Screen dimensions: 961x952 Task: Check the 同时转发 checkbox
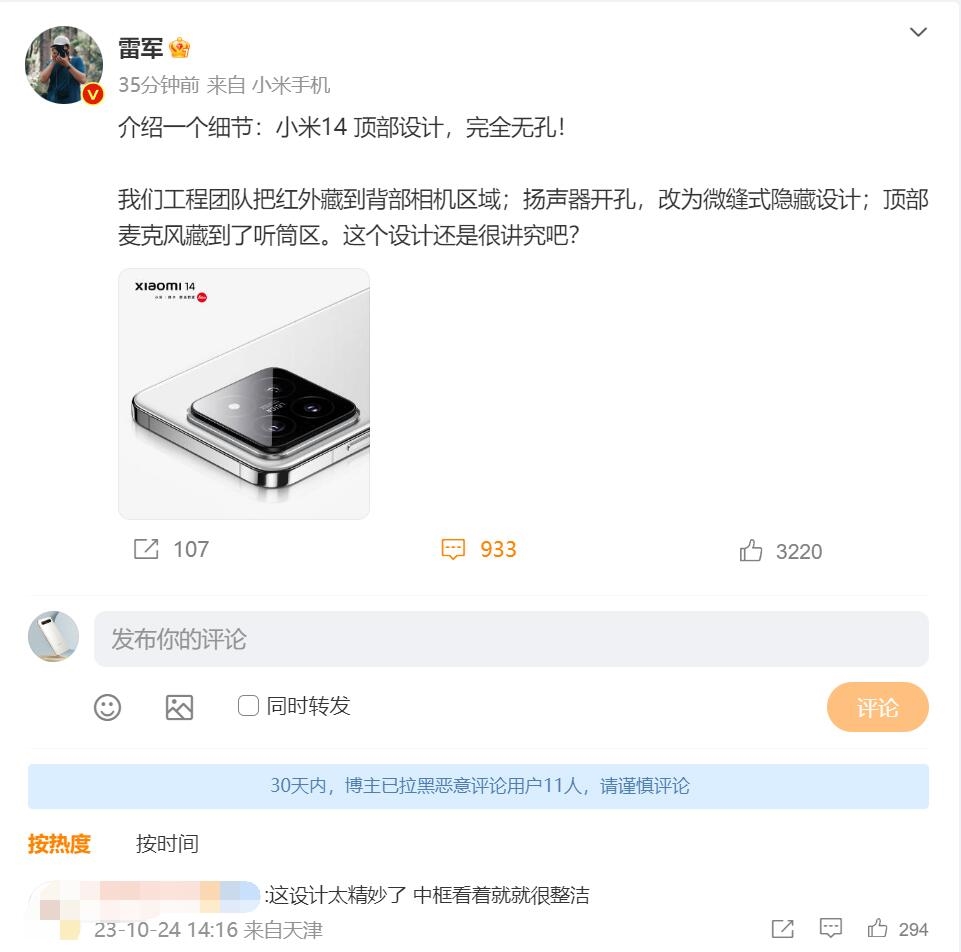(x=248, y=706)
